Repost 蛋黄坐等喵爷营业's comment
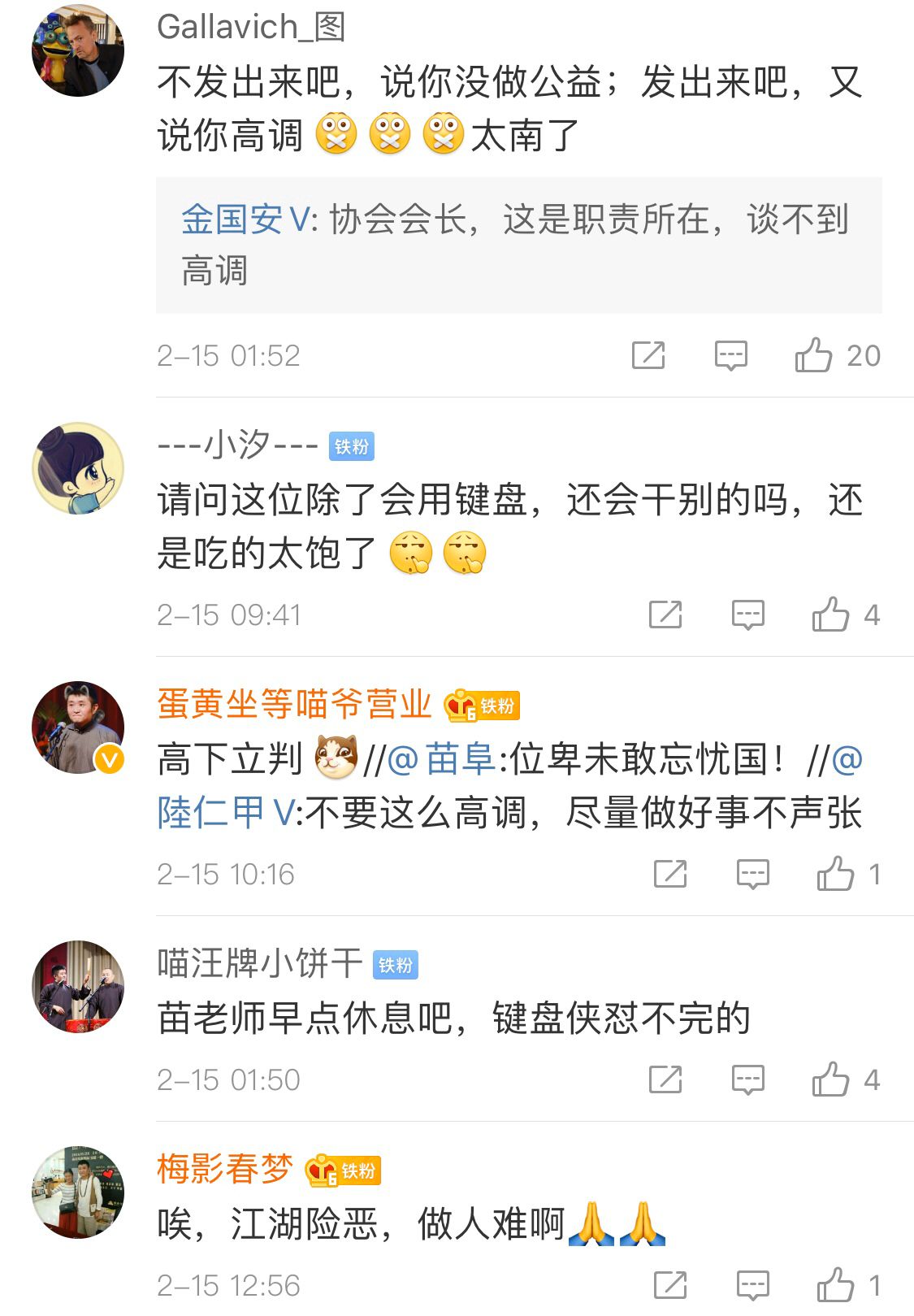This screenshot has width=914, height=1316. pos(670,874)
